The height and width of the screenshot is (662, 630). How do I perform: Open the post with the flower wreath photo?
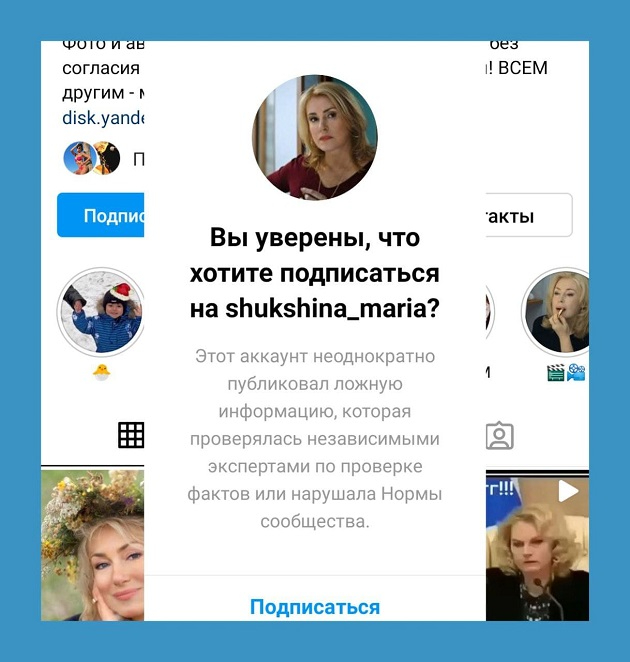click(x=93, y=545)
